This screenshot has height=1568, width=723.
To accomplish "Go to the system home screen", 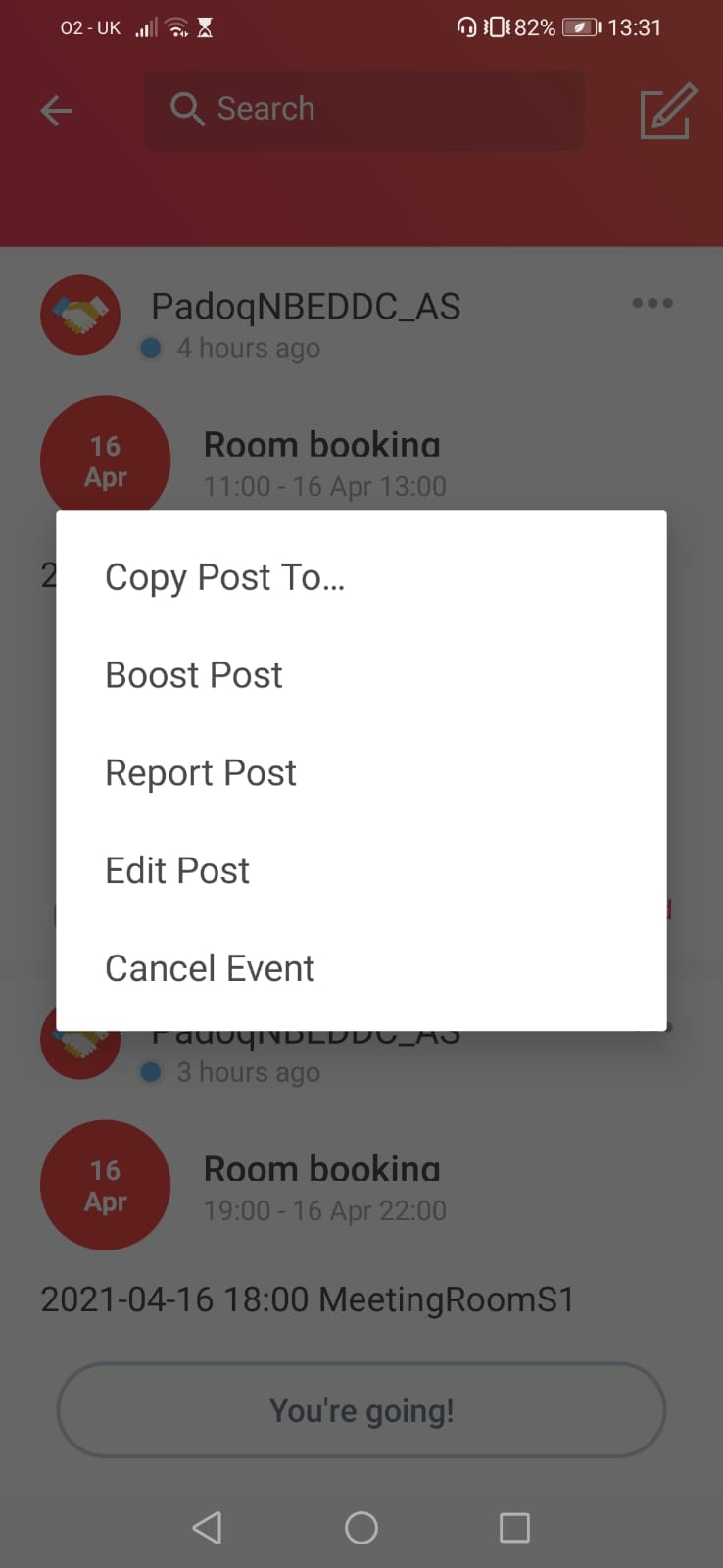I will (x=361, y=1527).
